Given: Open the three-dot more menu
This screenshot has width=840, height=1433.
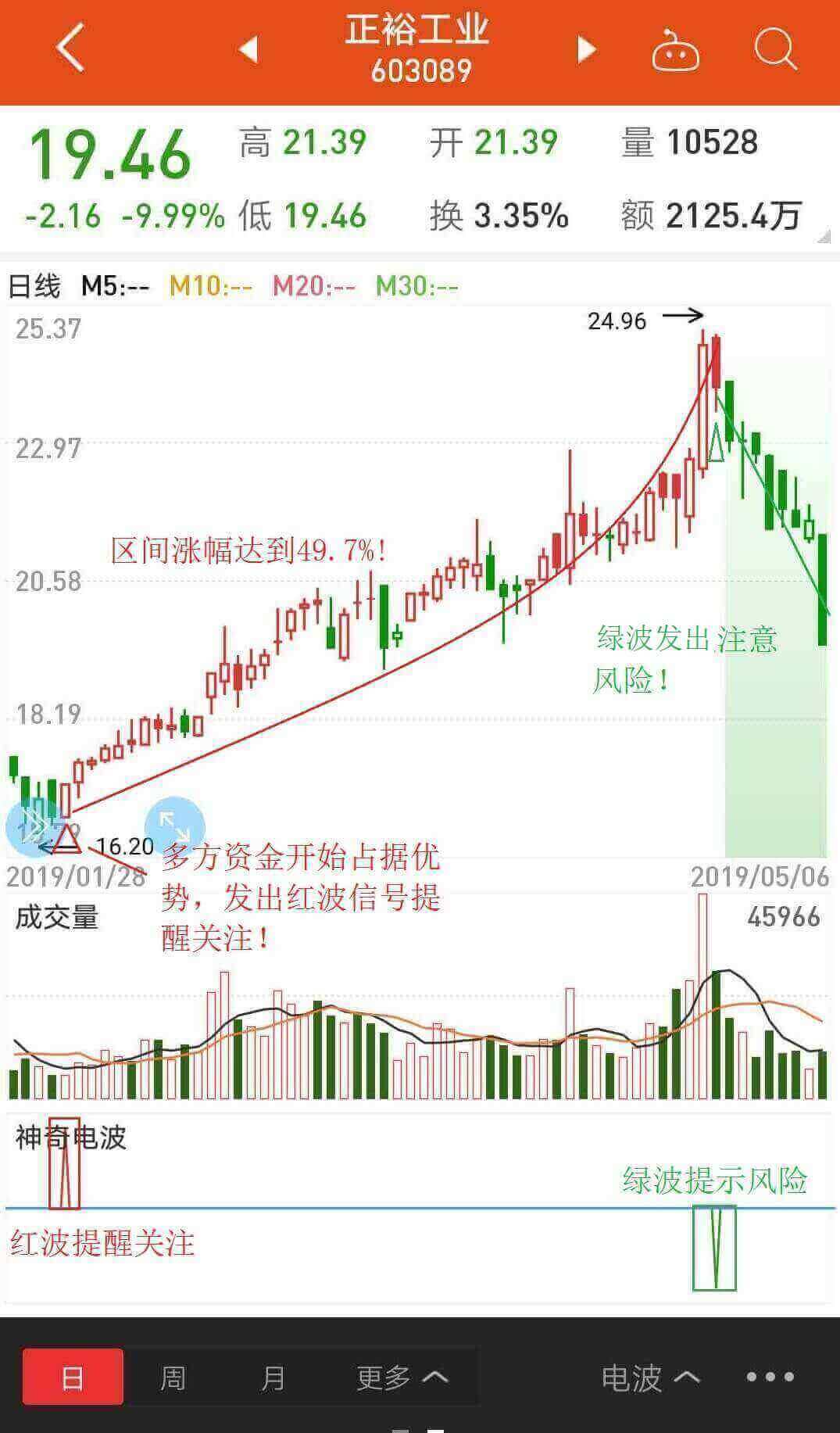Looking at the screenshot, I should [770, 1377].
